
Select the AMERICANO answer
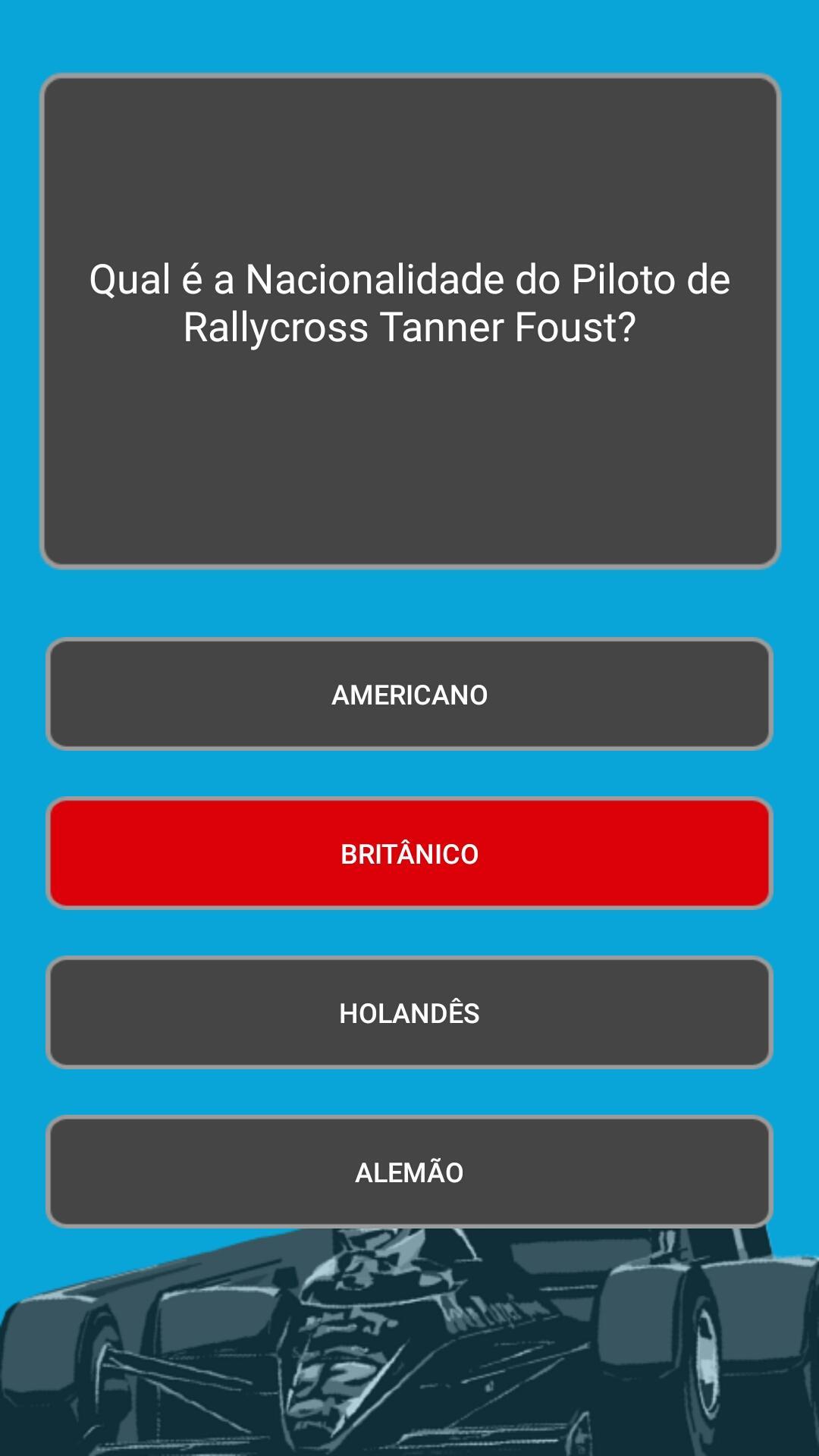pyautogui.click(x=409, y=695)
